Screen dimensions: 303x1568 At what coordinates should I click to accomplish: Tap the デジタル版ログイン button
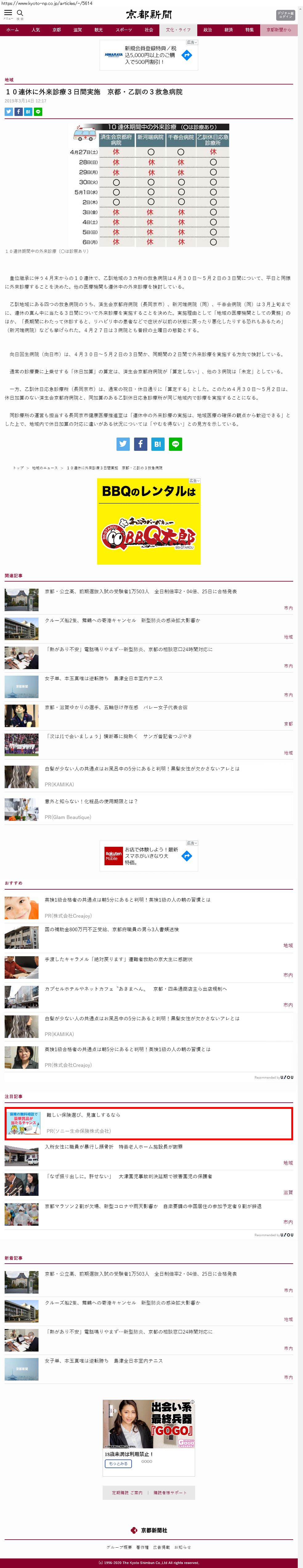285,14
